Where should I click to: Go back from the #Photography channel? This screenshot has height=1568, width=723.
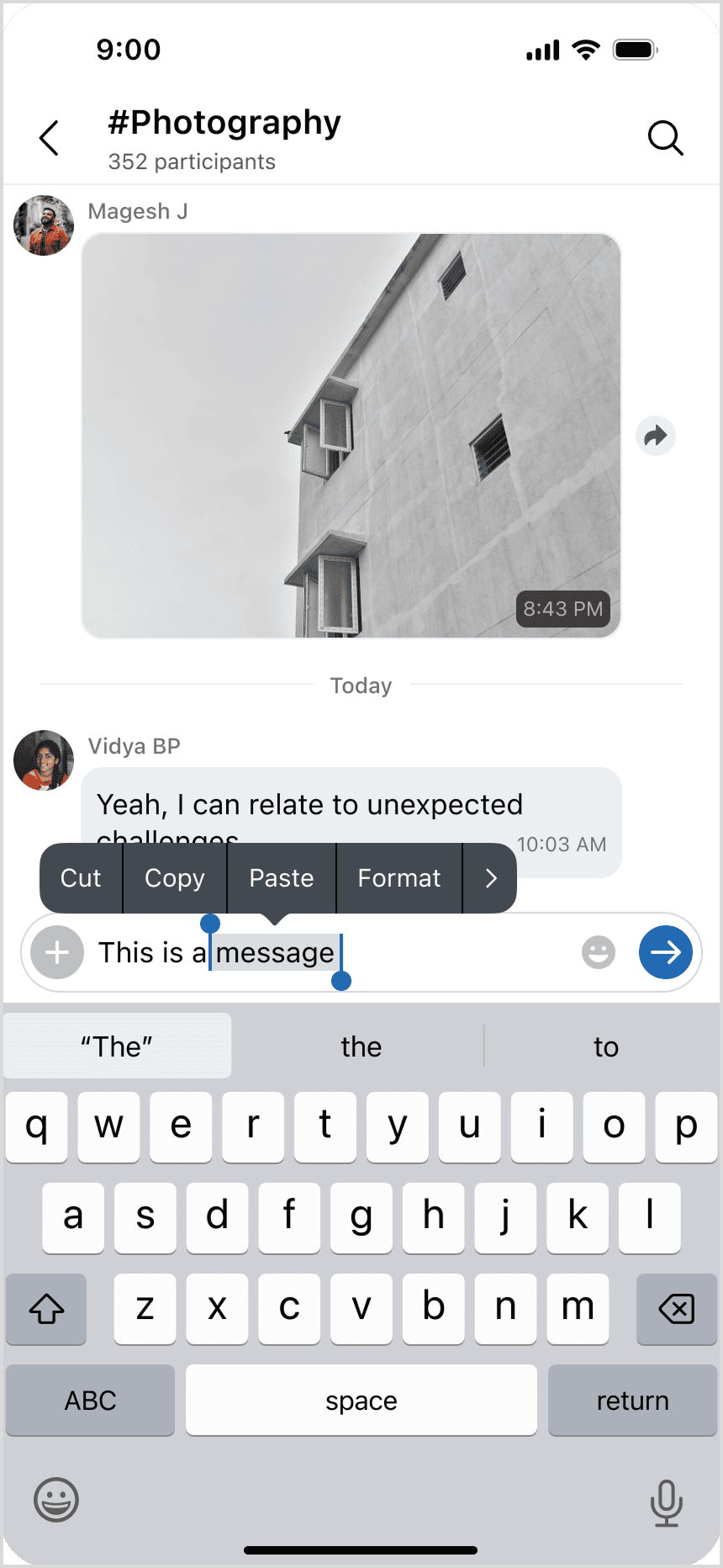tap(50, 138)
